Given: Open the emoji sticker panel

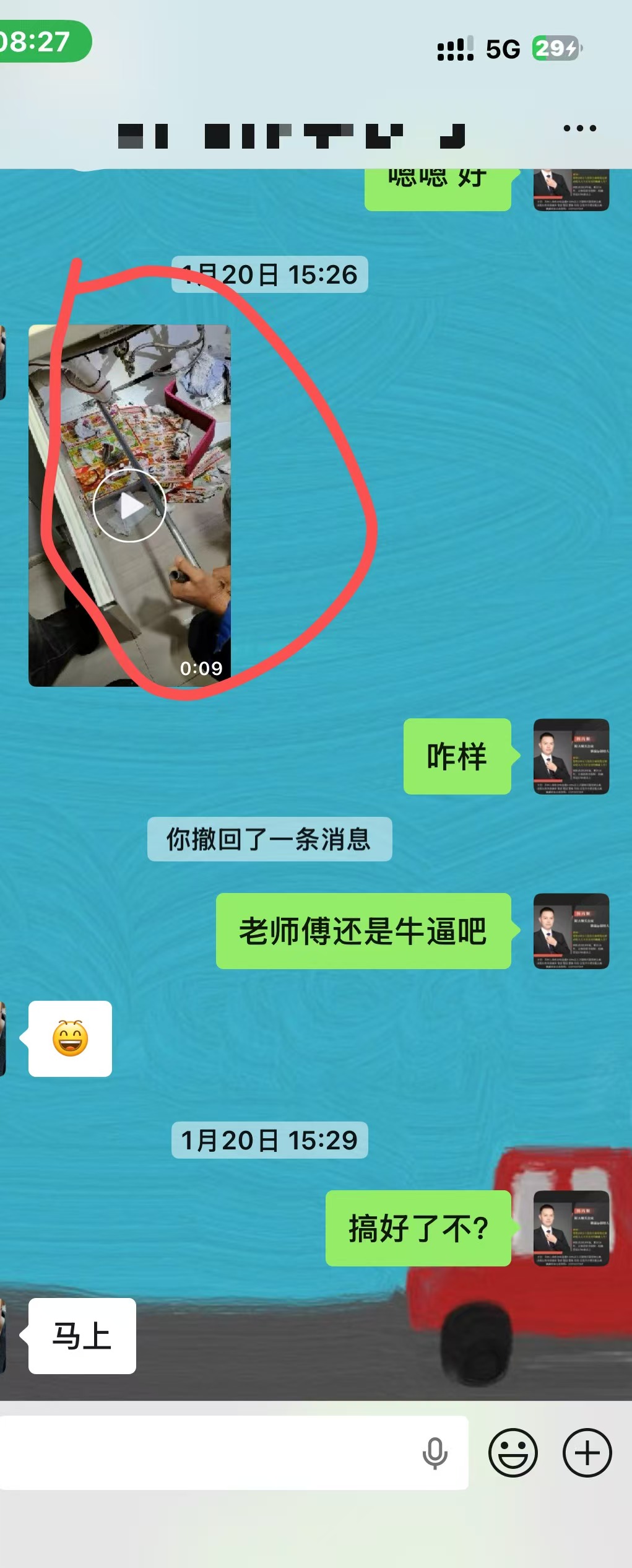Looking at the screenshot, I should pyautogui.click(x=513, y=1453).
